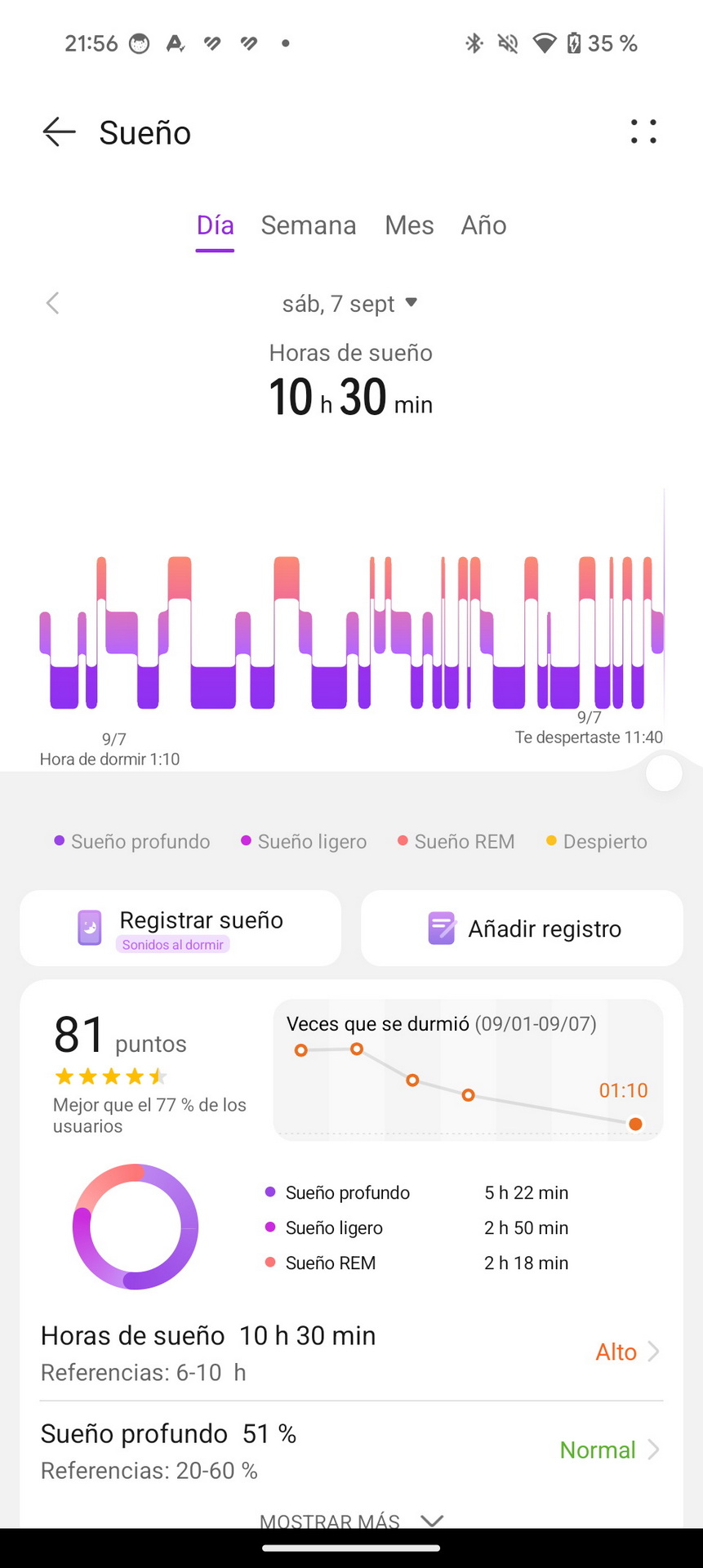Open Horas de sueño details
The height and width of the screenshot is (1568, 703).
click(351, 1352)
